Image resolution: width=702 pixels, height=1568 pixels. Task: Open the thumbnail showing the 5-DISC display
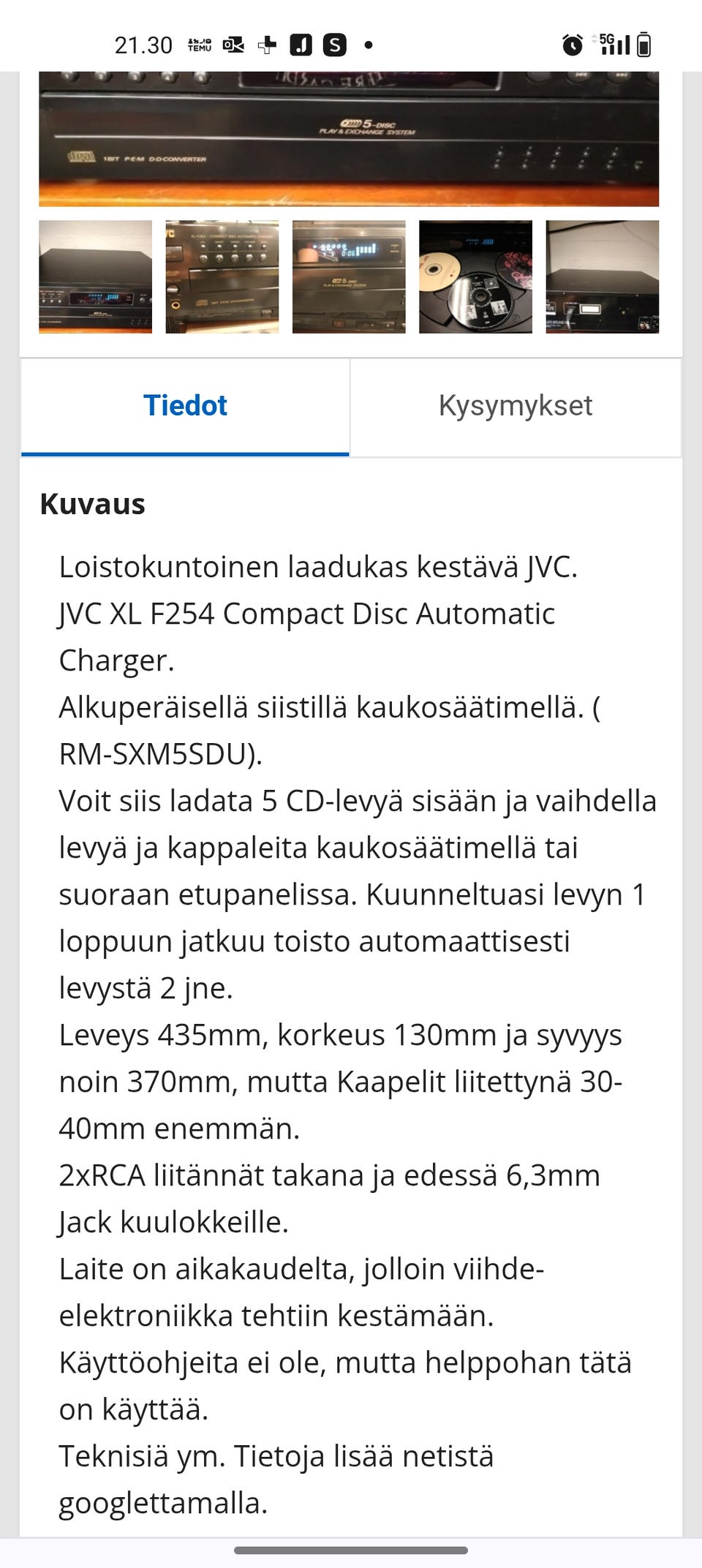(348, 276)
